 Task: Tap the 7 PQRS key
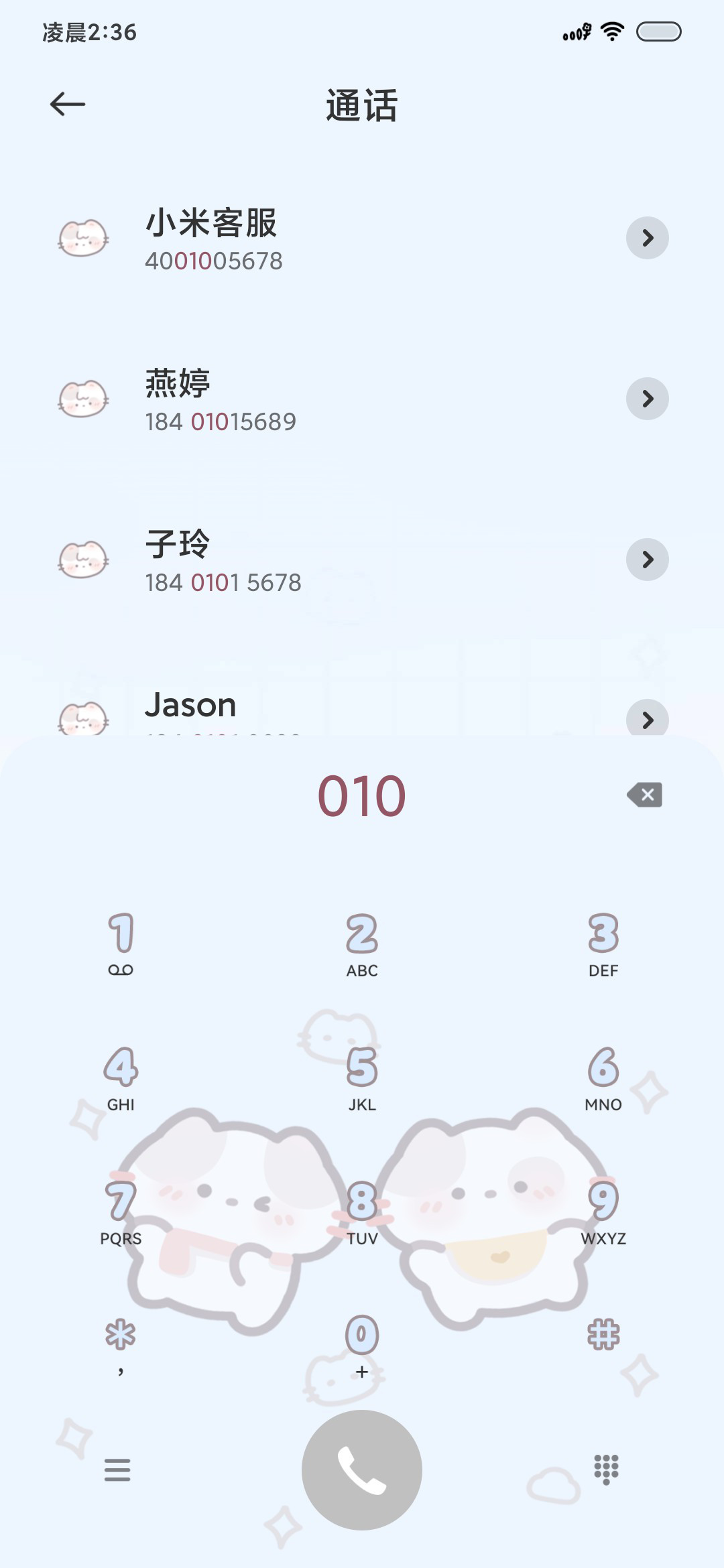[x=121, y=1212]
